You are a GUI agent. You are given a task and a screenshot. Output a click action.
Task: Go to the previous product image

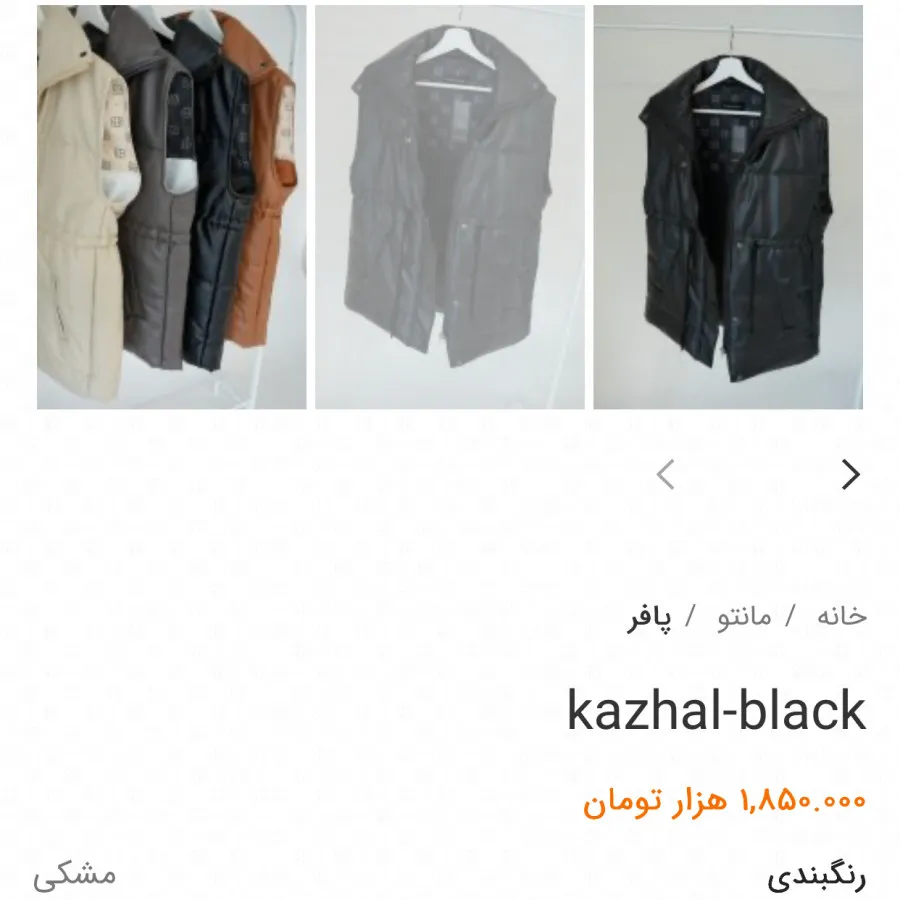[x=666, y=474]
